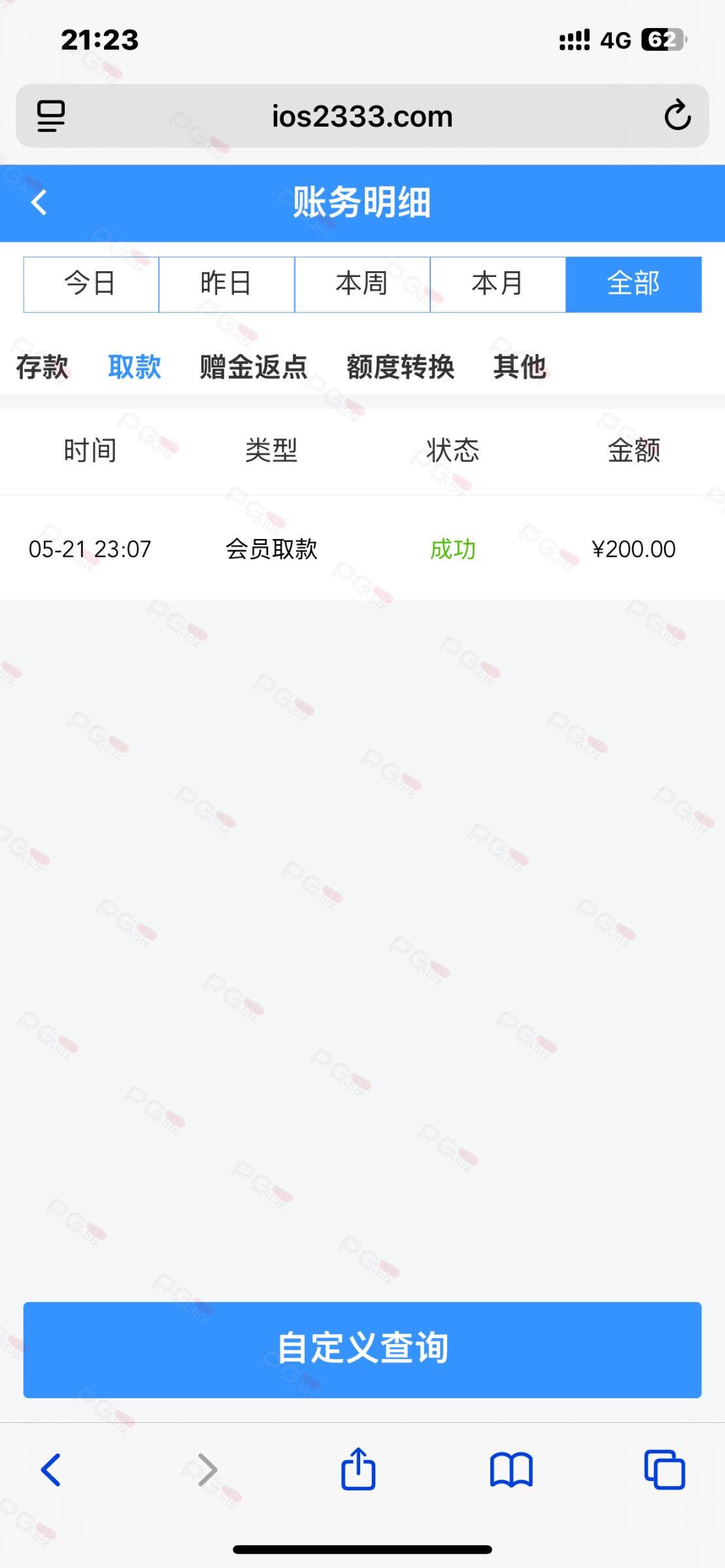
Task: Switch to 本周 records
Action: pyautogui.click(x=362, y=284)
